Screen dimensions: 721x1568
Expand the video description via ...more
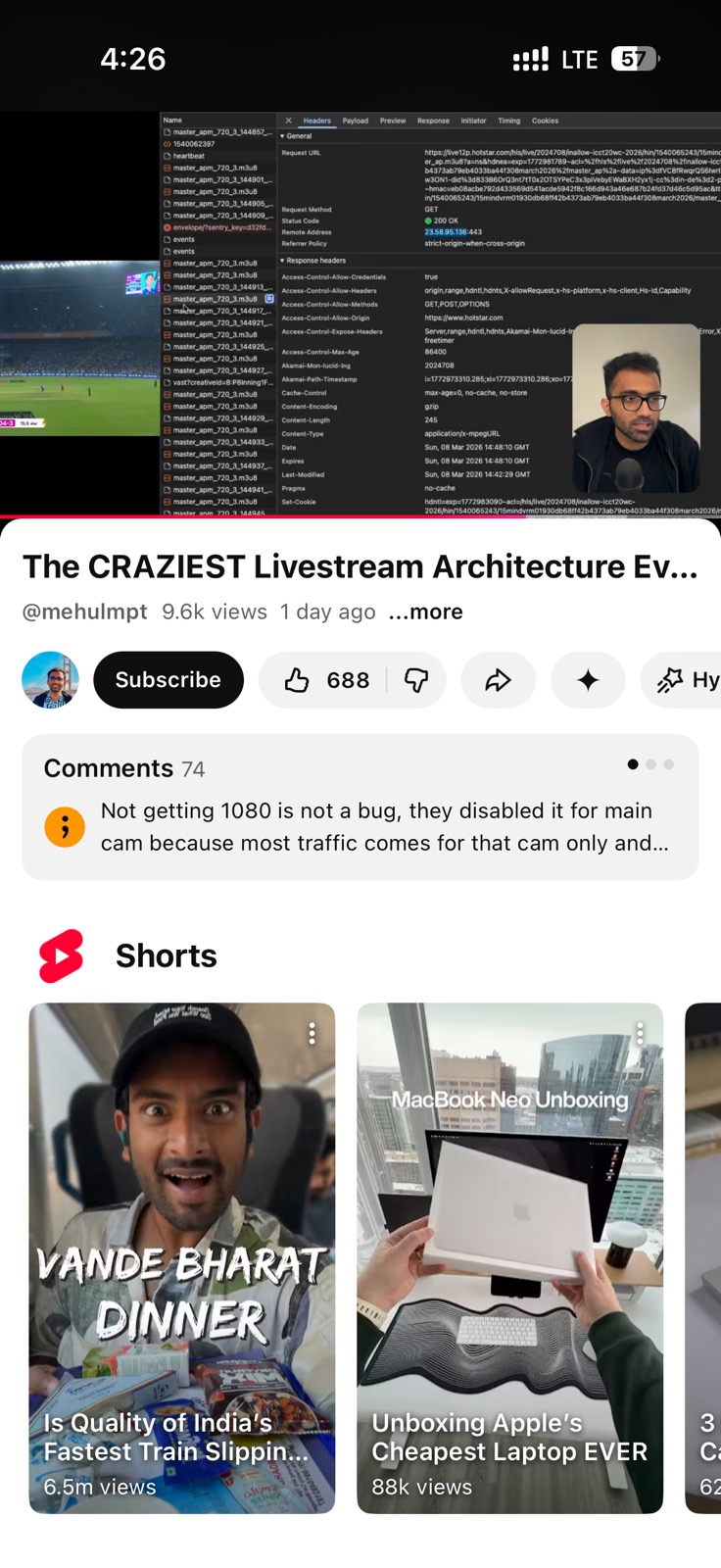425,612
